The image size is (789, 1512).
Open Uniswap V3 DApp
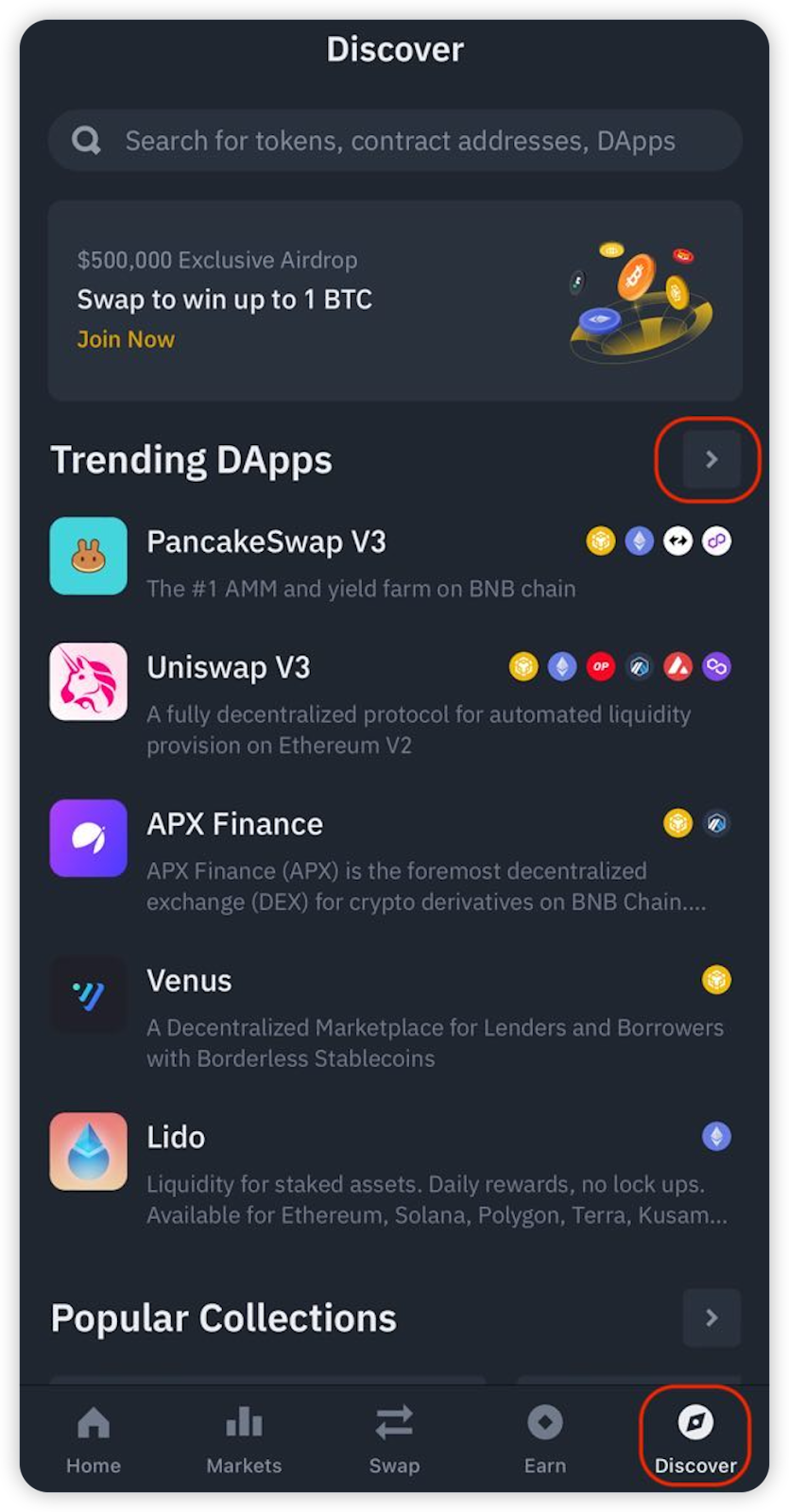(229, 668)
